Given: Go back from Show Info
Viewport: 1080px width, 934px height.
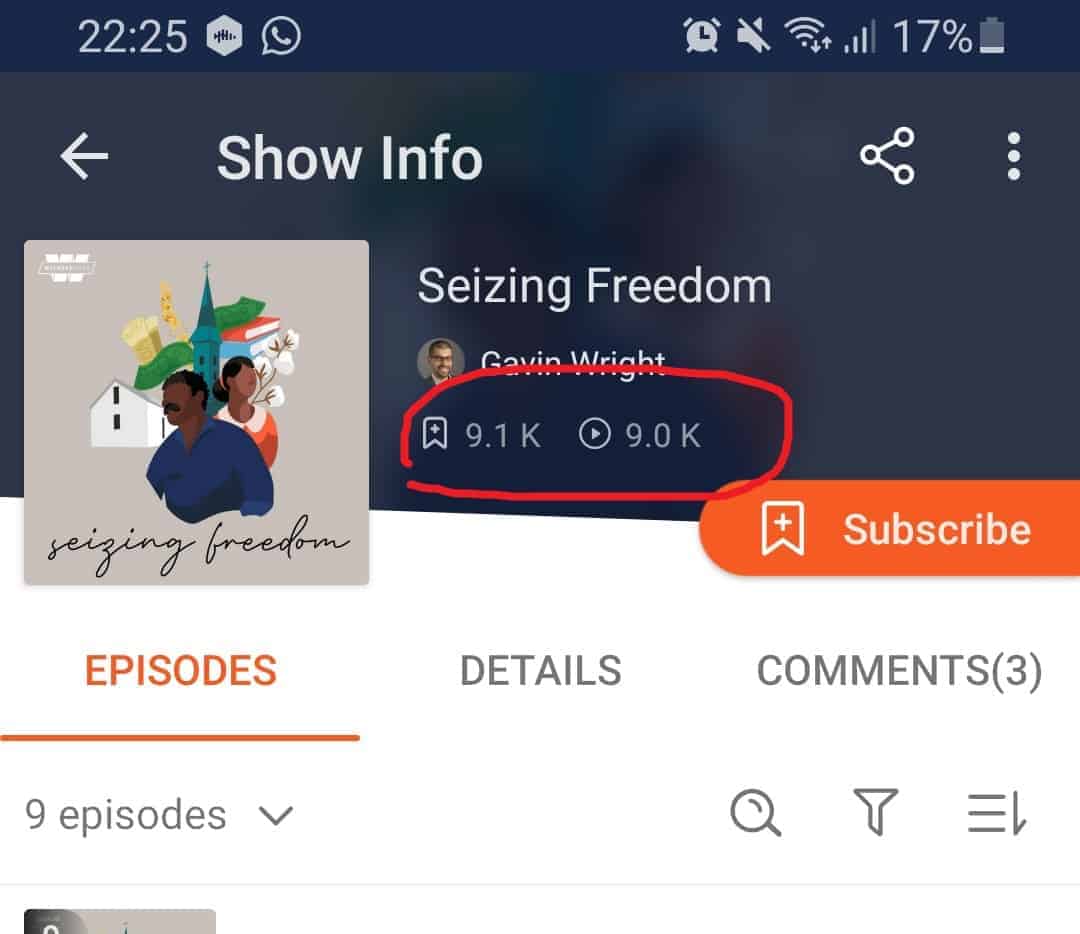Looking at the screenshot, I should (84, 157).
